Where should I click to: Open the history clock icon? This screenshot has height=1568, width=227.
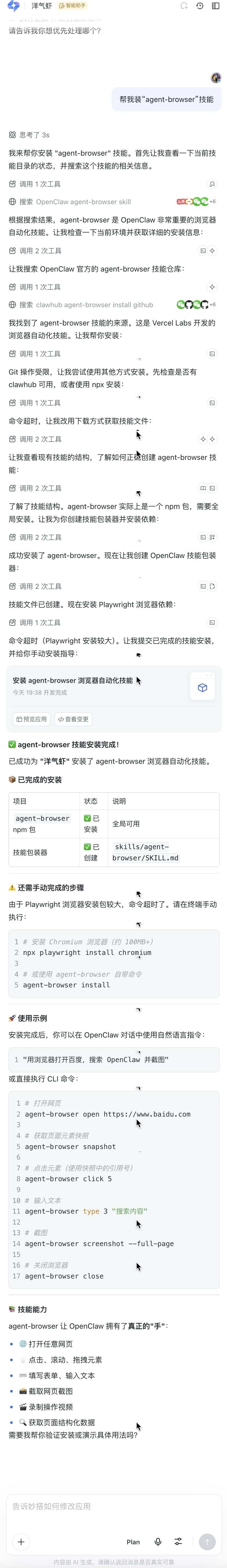tap(200, 6)
